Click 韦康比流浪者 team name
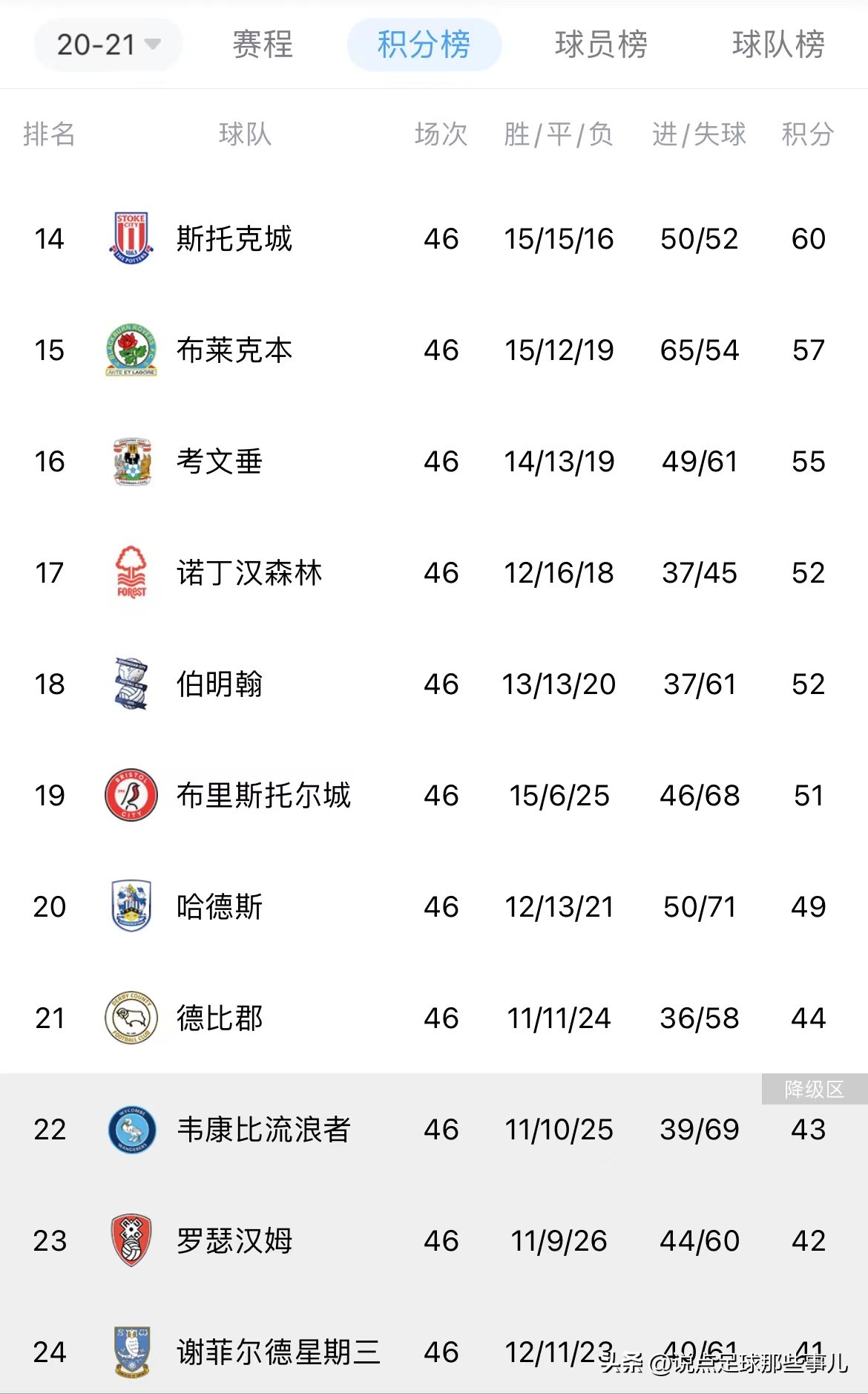Viewport: 868px width, 1394px height. pos(263,1130)
